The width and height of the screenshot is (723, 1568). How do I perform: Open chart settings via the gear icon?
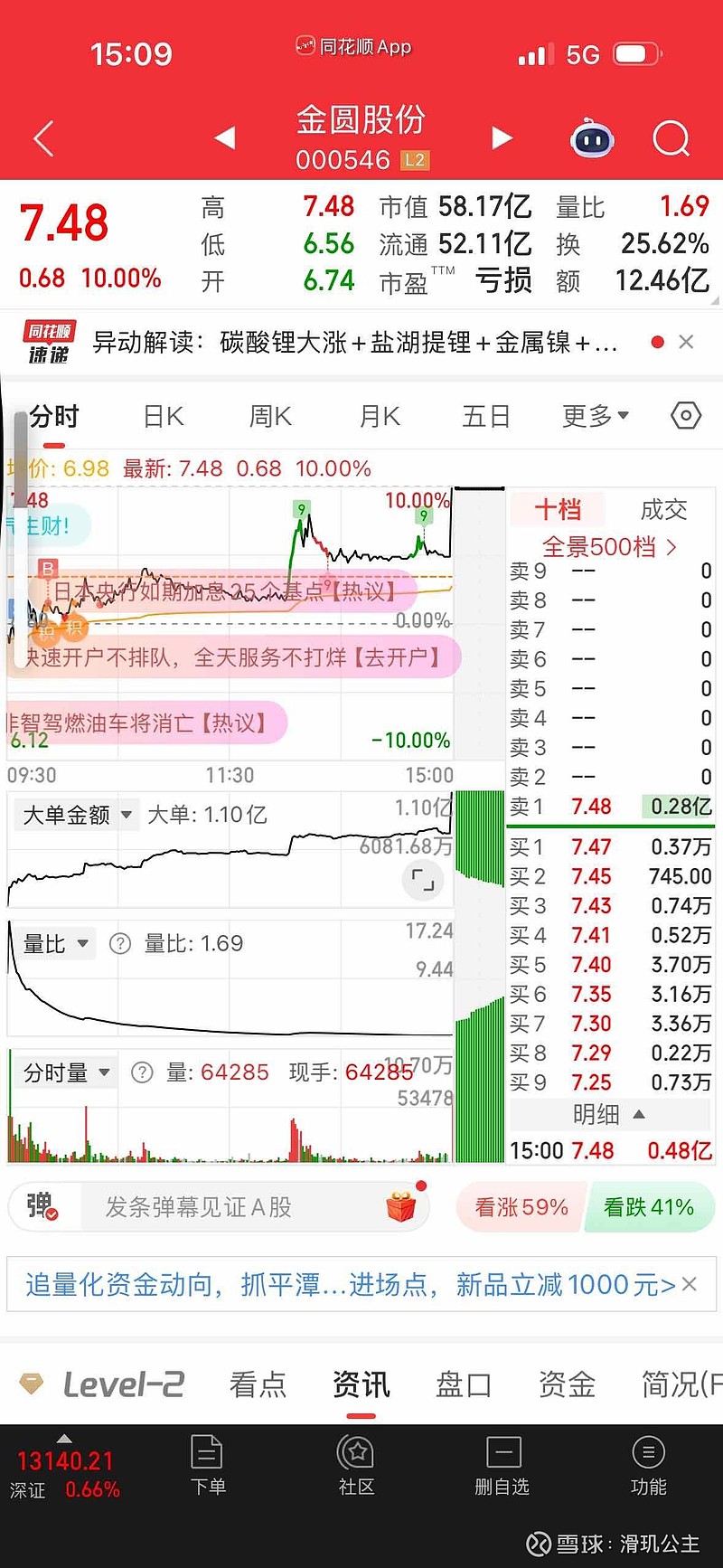tap(685, 415)
